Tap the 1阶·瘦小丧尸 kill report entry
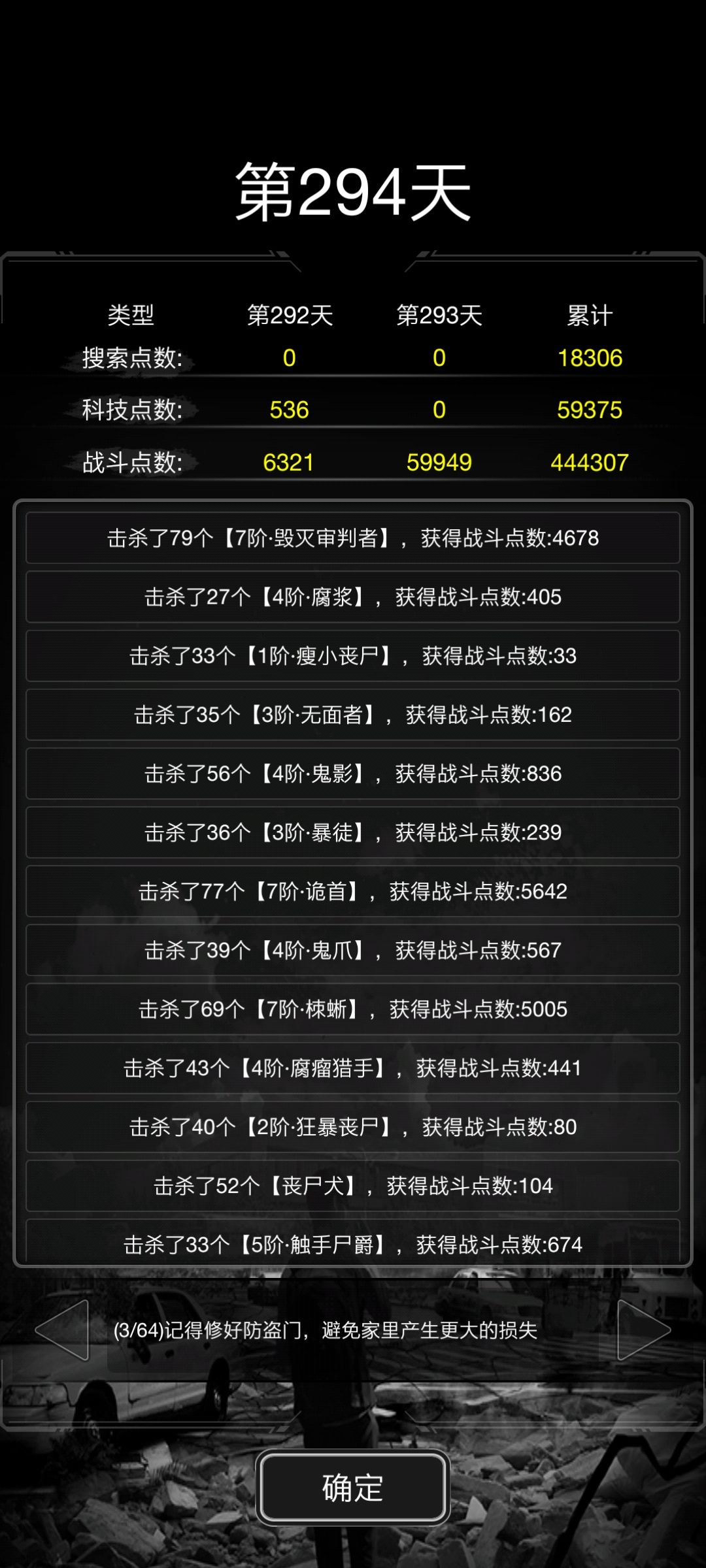This screenshot has width=706, height=1568. [353, 656]
